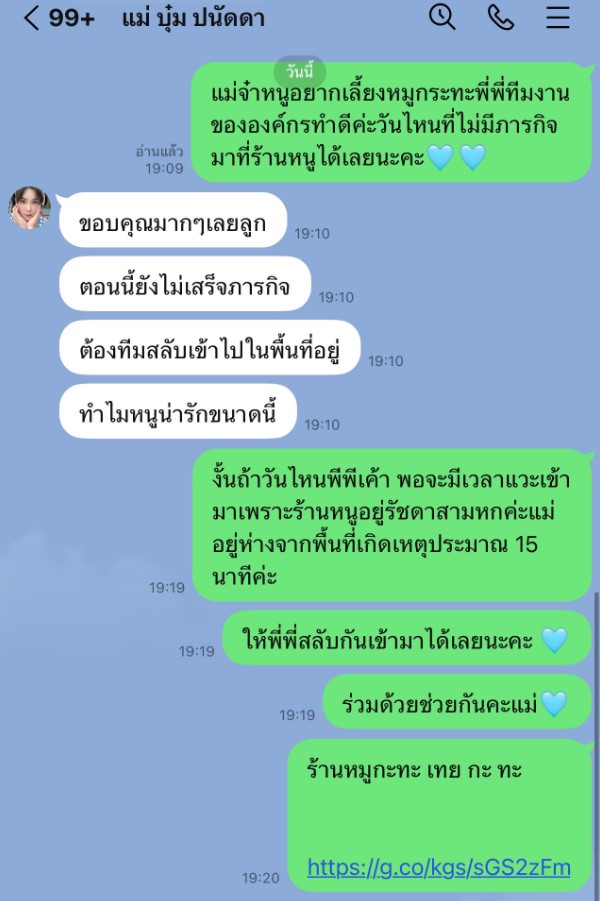Search within this conversation
This screenshot has width=600, height=901.
click(442, 17)
